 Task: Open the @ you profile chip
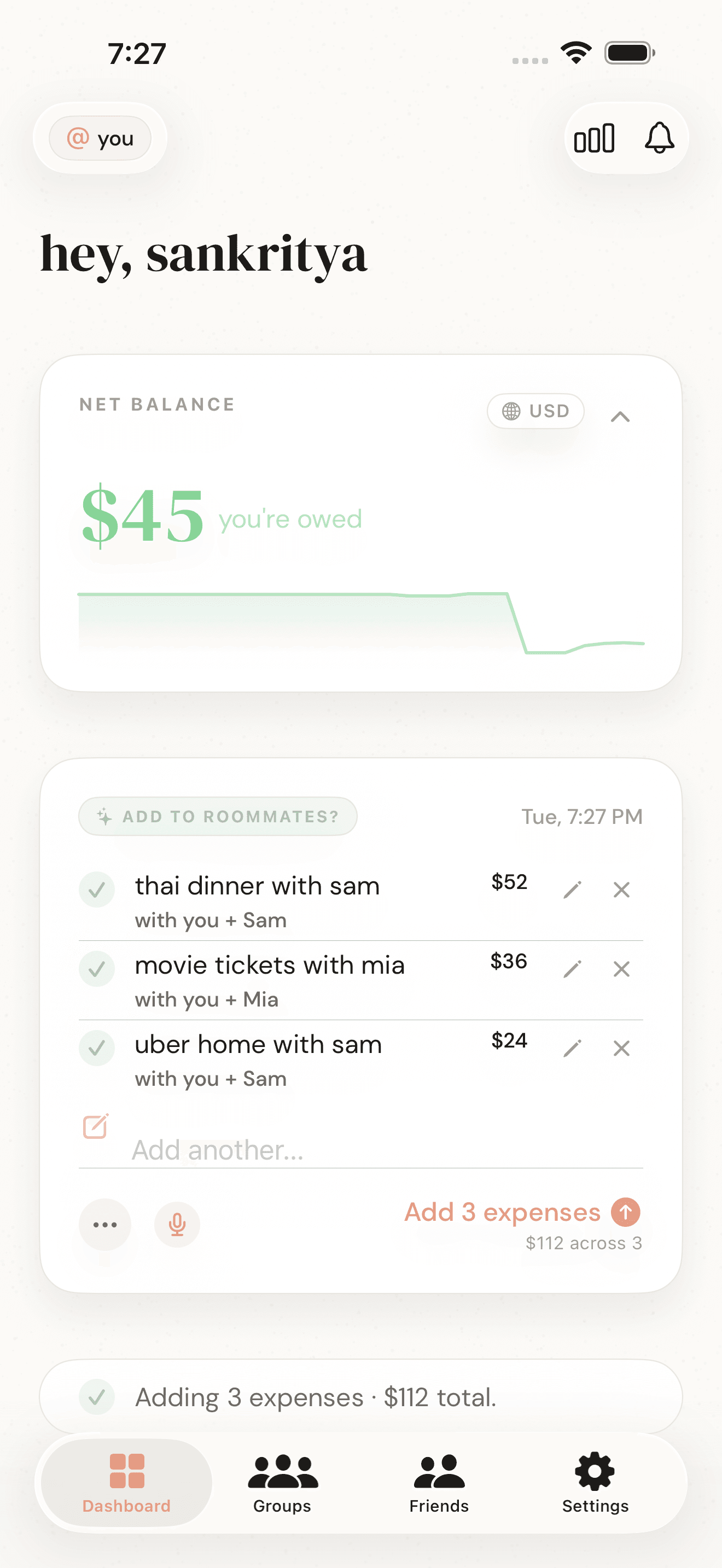point(100,139)
